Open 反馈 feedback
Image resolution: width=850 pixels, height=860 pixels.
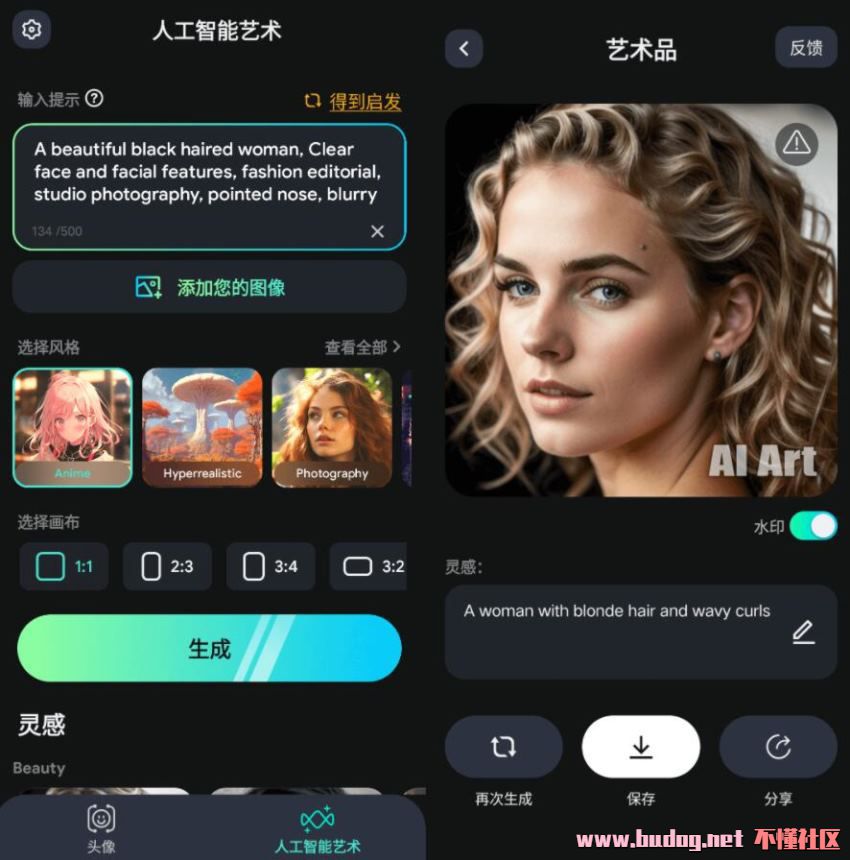(806, 48)
